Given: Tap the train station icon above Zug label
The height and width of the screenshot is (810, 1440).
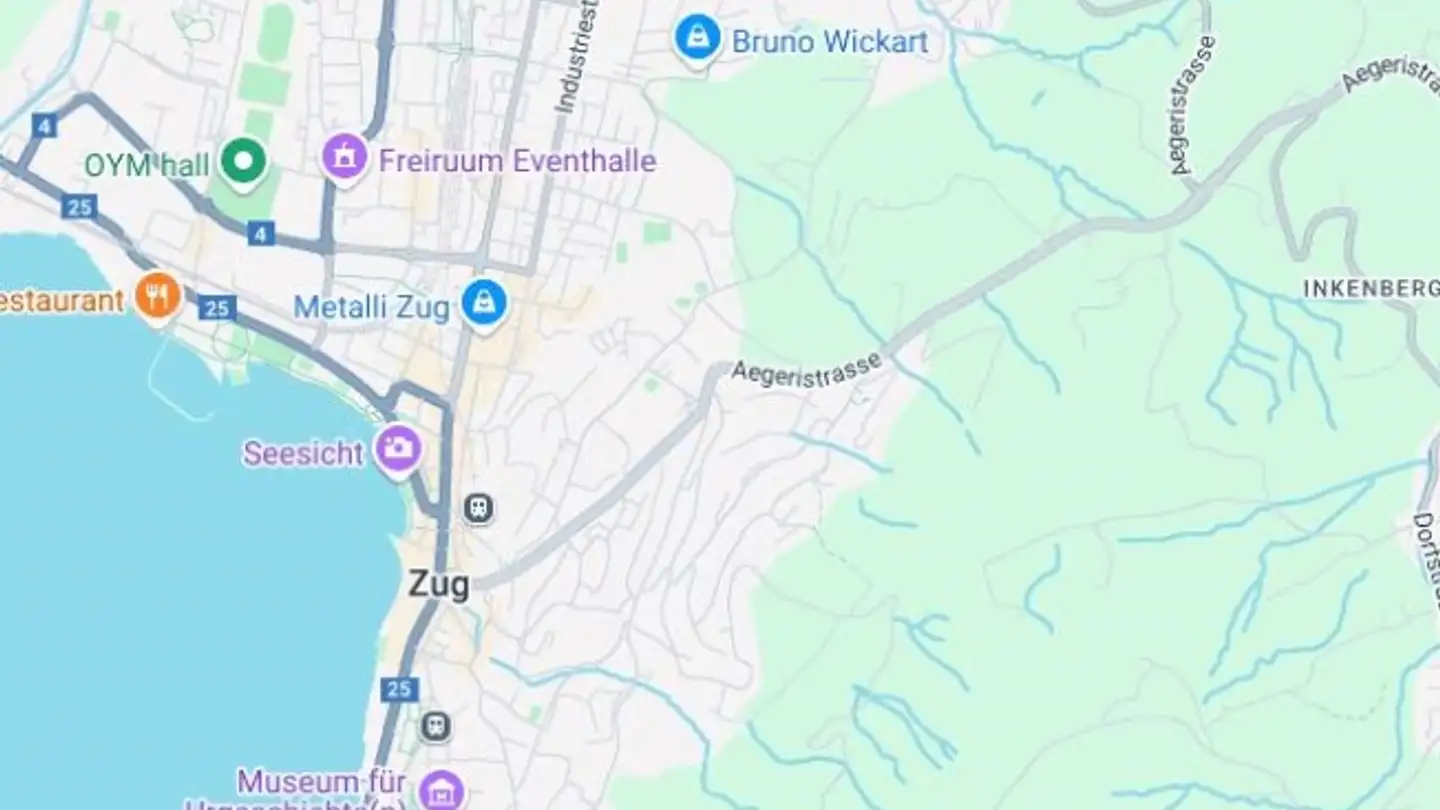Looking at the screenshot, I should (x=479, y=508).
